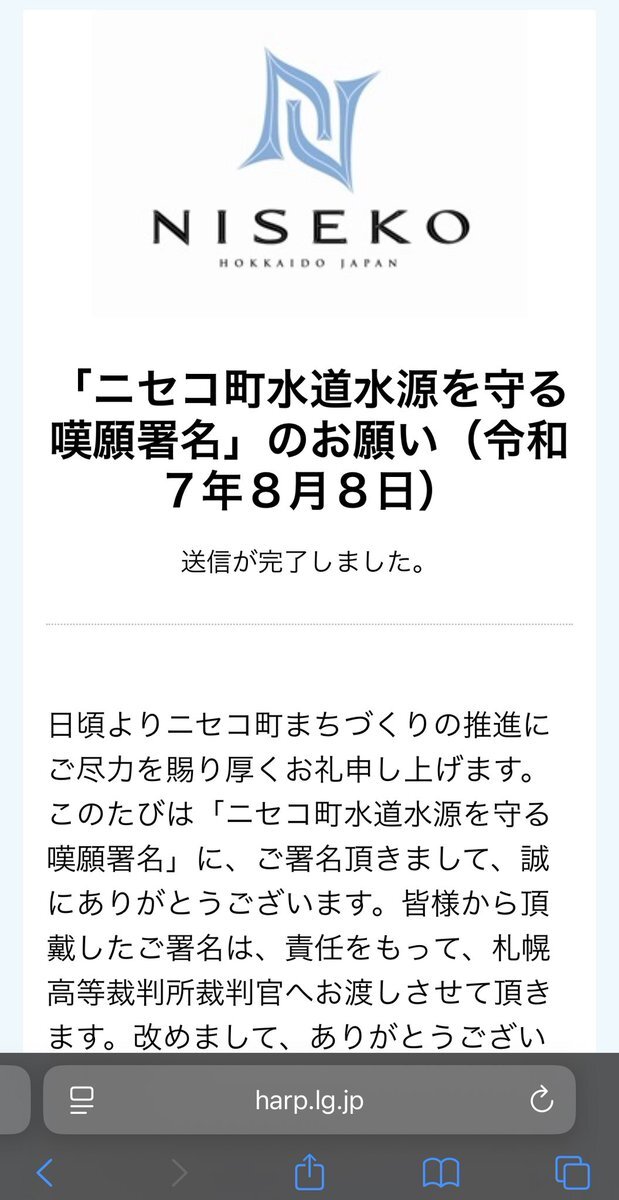Open the page settings icon in address bar

(x=82, y=1101)
